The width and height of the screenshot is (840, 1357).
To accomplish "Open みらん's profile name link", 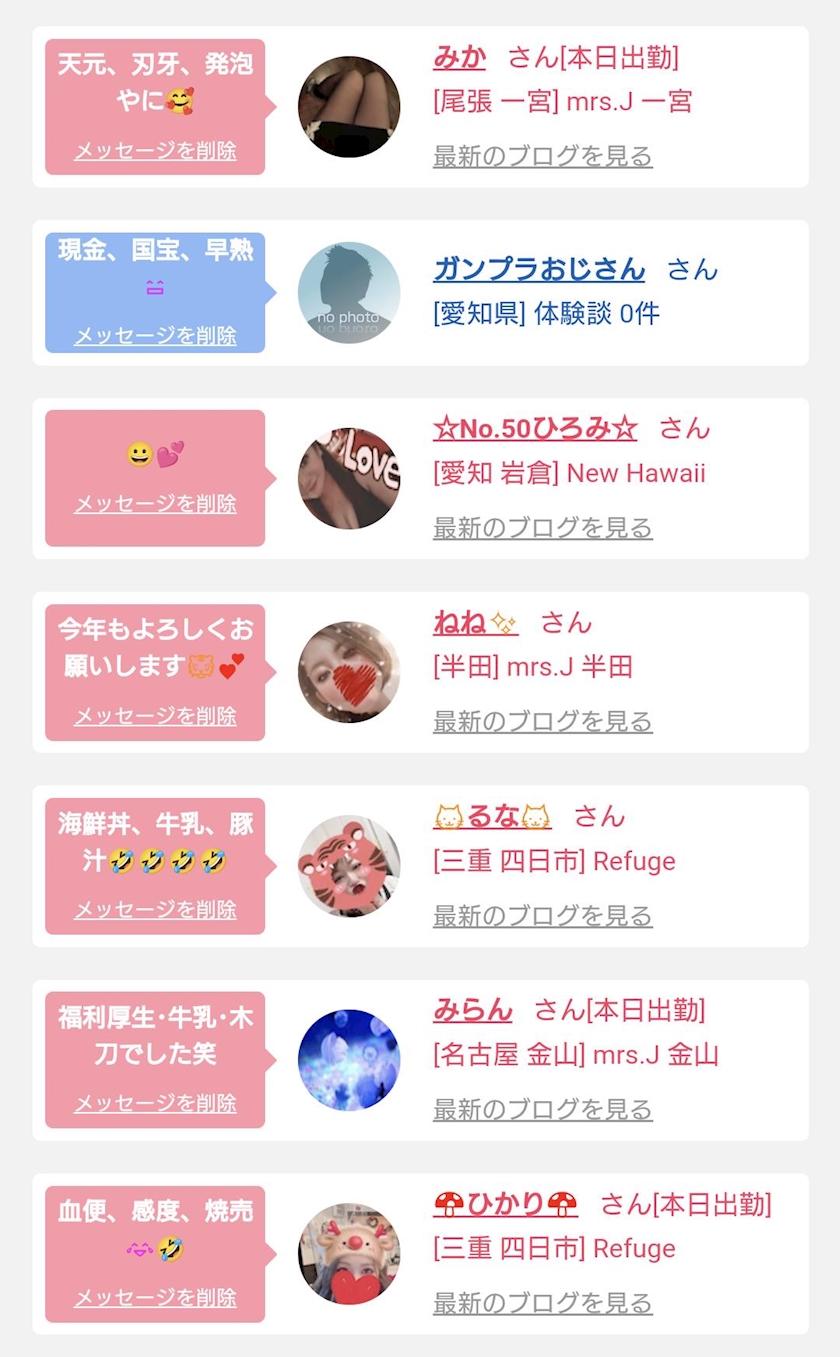I will 472,1010.
